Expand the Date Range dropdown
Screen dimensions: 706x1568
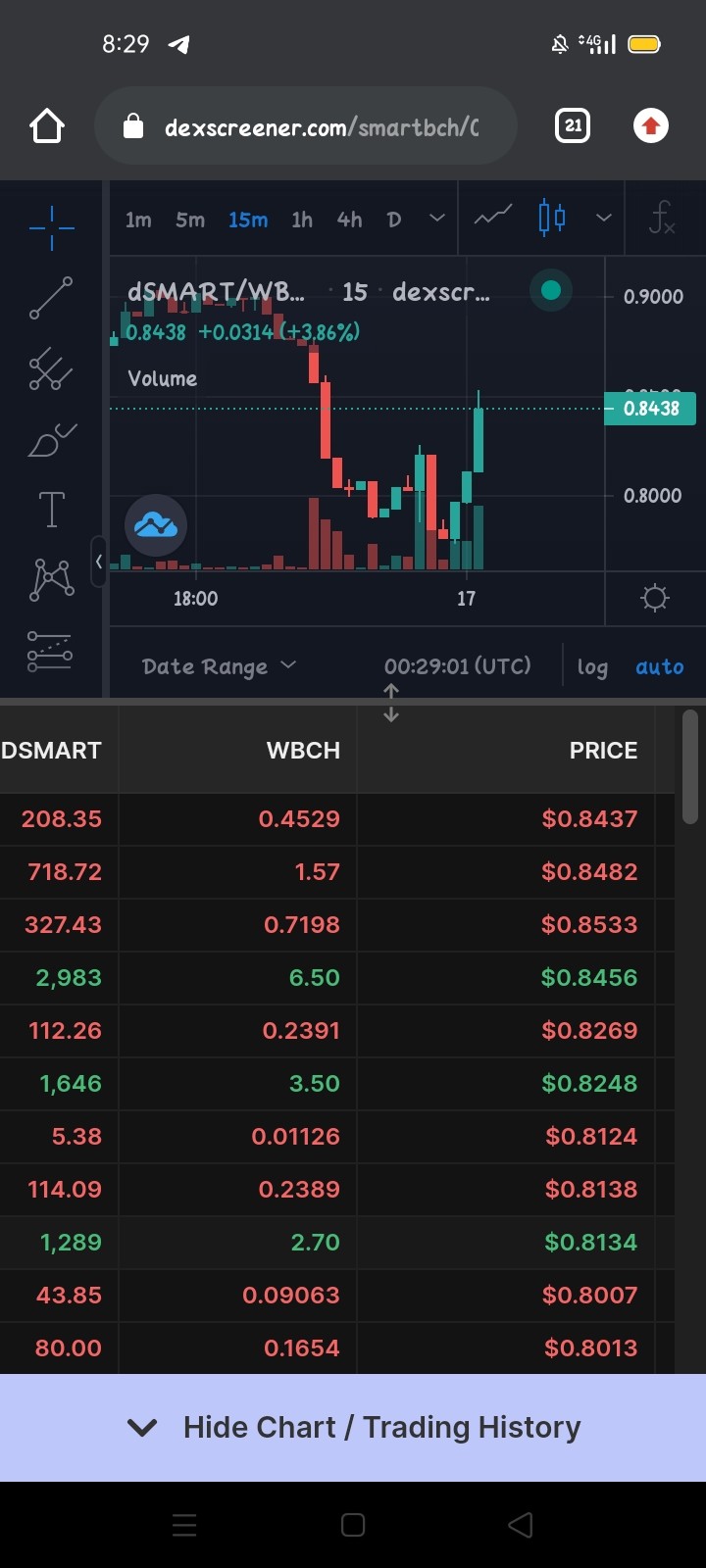click(219, 666)
